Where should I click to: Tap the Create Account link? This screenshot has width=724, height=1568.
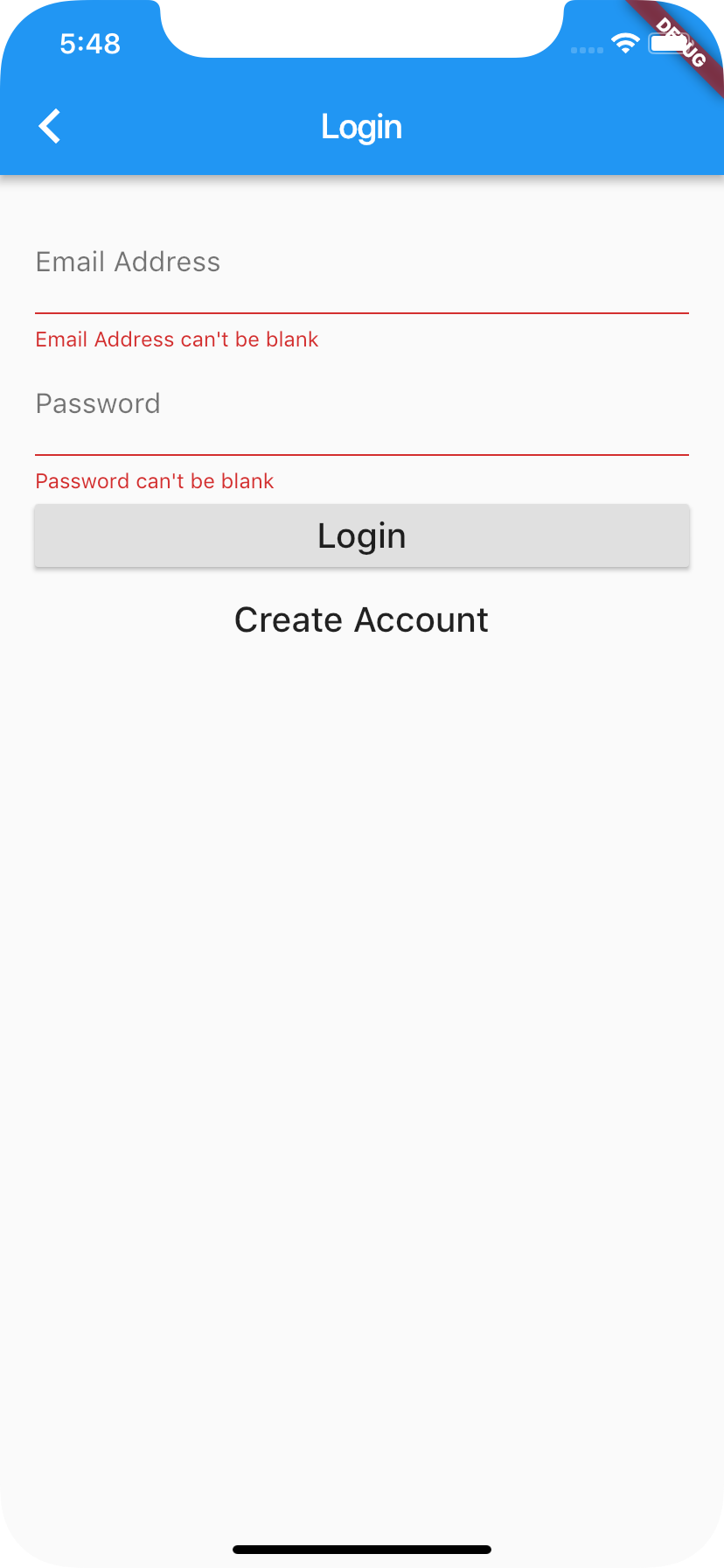pos(361,619)
